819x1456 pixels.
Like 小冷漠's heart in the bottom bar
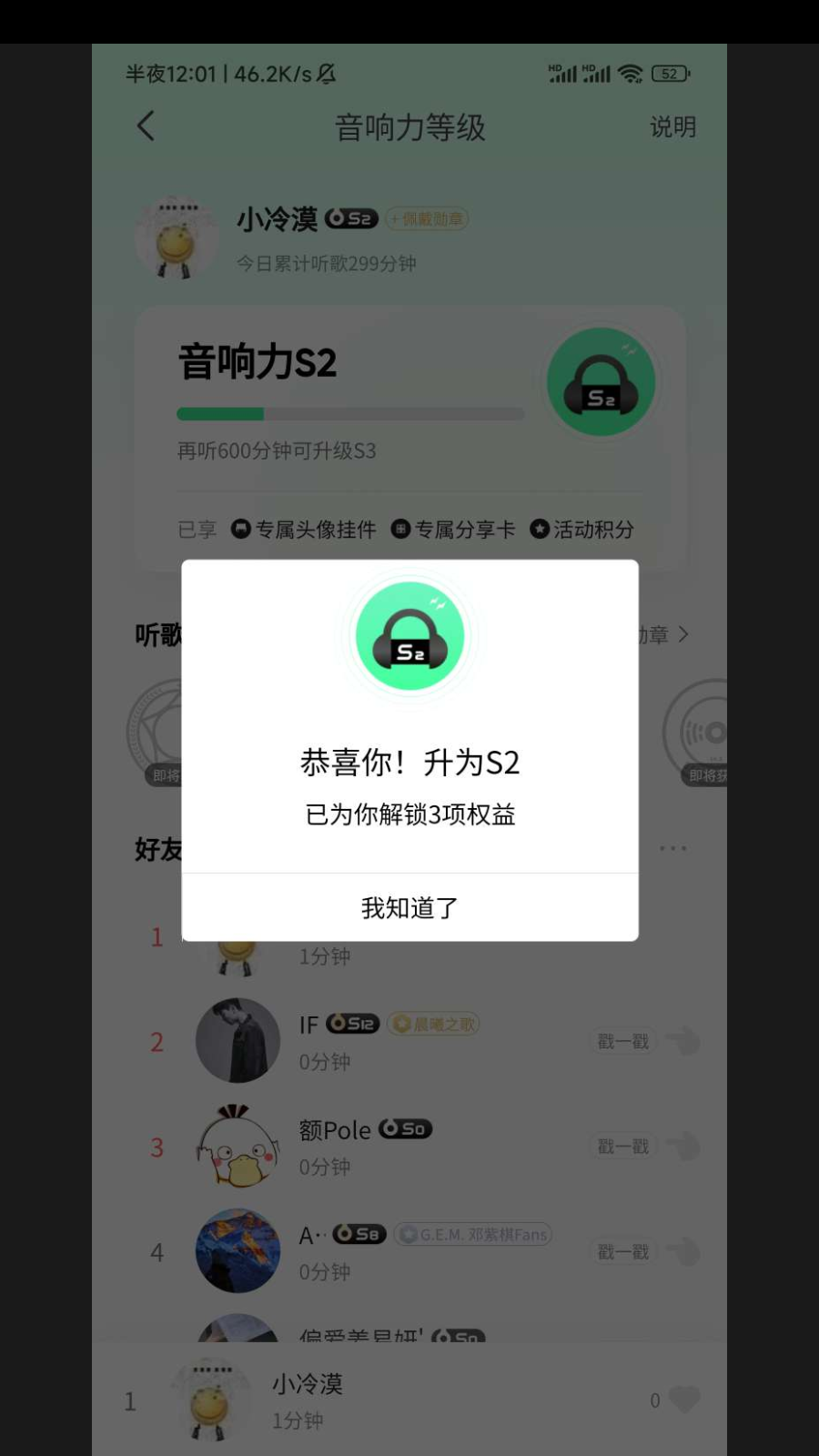[684, 1400]
